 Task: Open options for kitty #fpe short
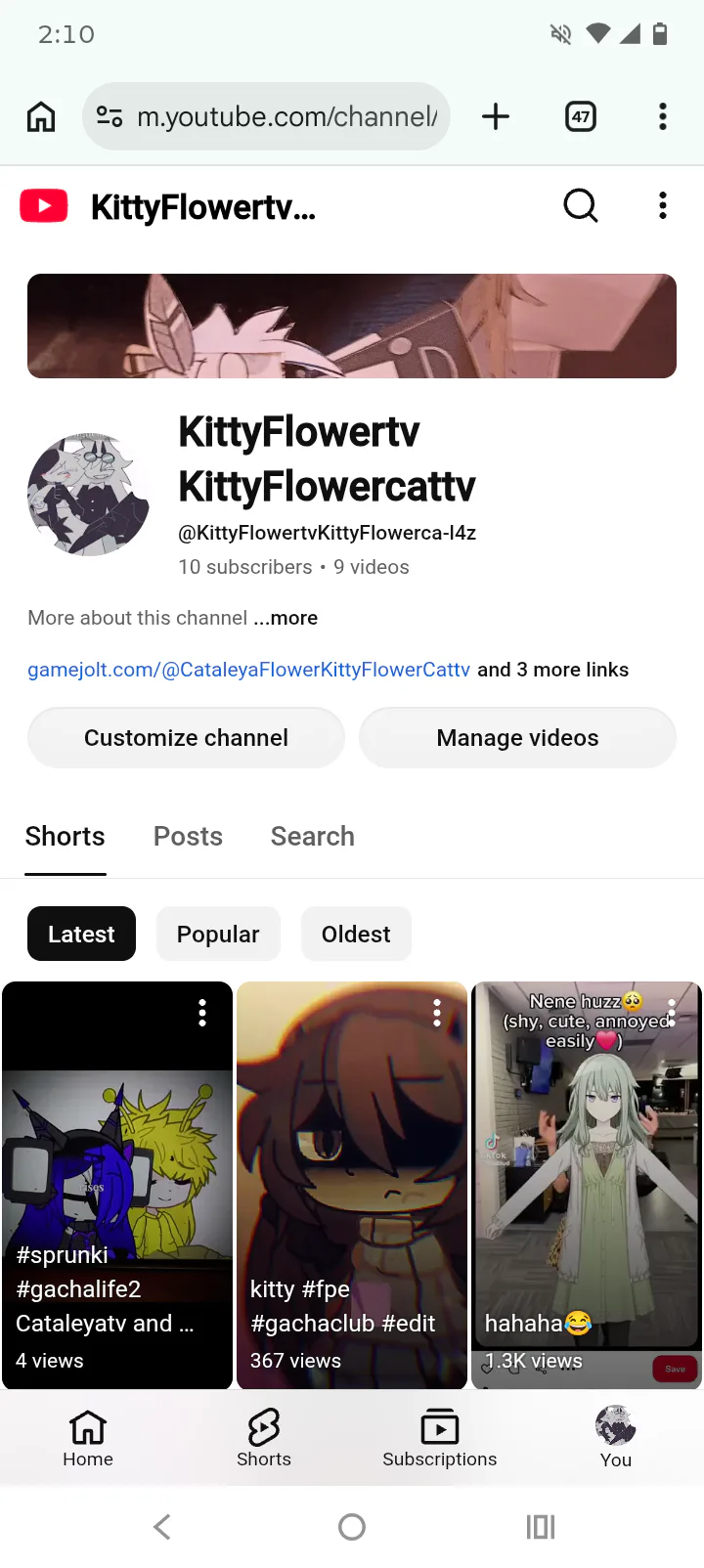click(437, 1013)
